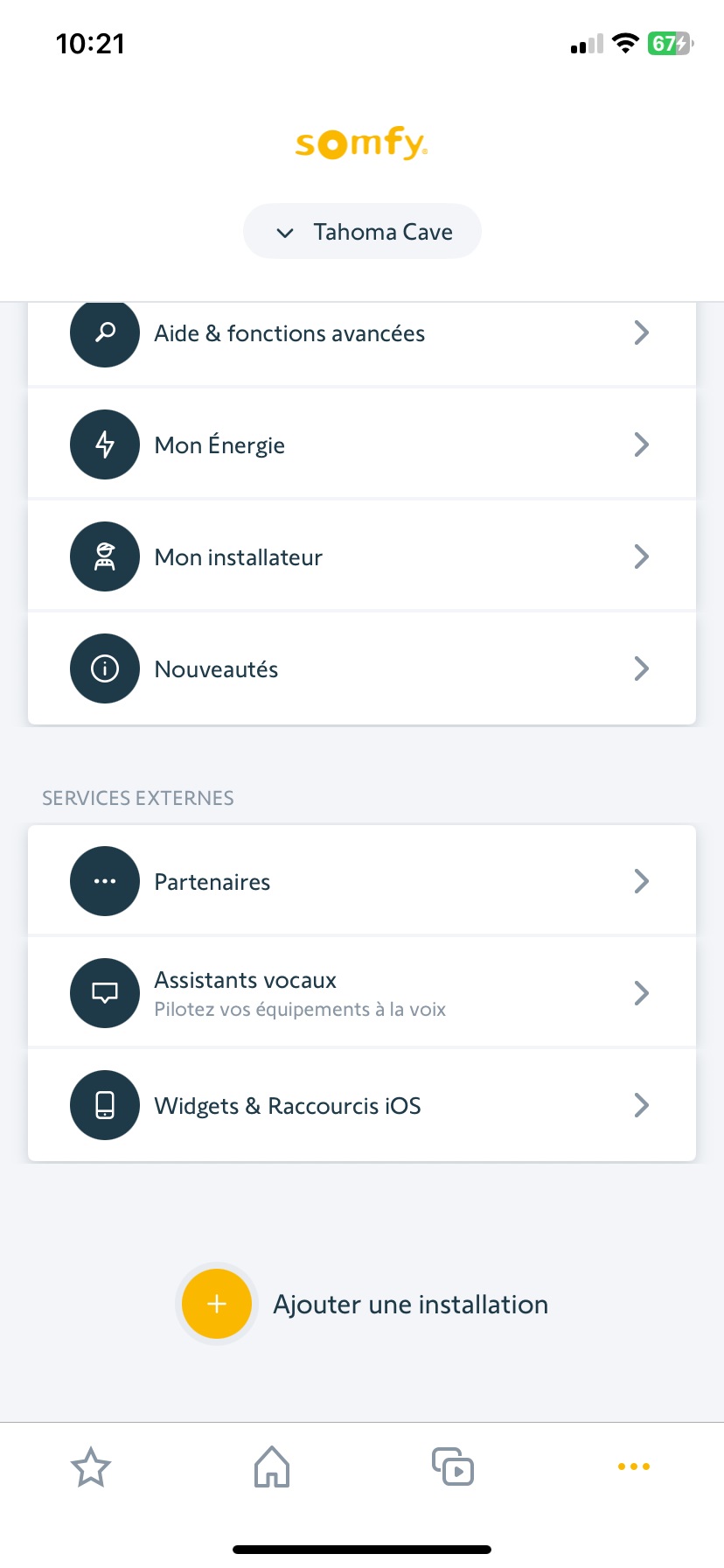Switch to the favorites star tab
724x1568 pixels.
pyautogui.click(x=91, y=1467)
